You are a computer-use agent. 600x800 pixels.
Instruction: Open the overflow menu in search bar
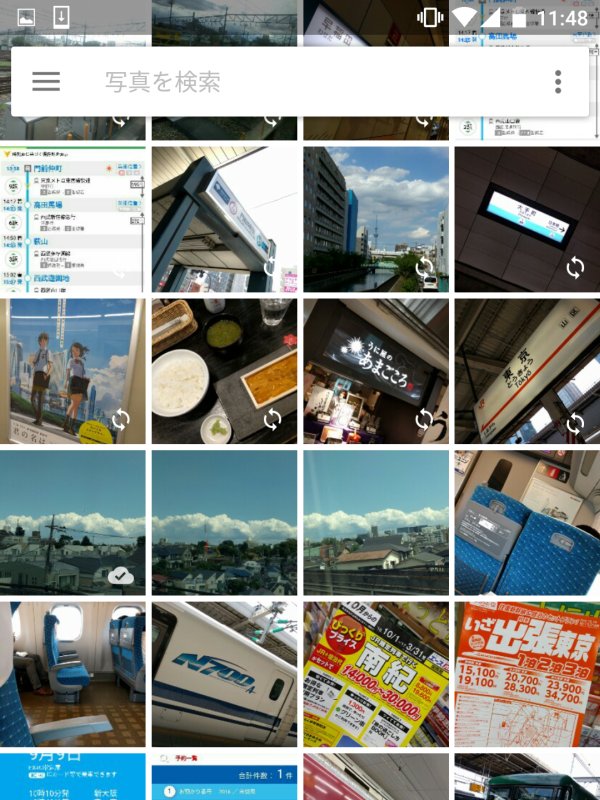(558, 82)
